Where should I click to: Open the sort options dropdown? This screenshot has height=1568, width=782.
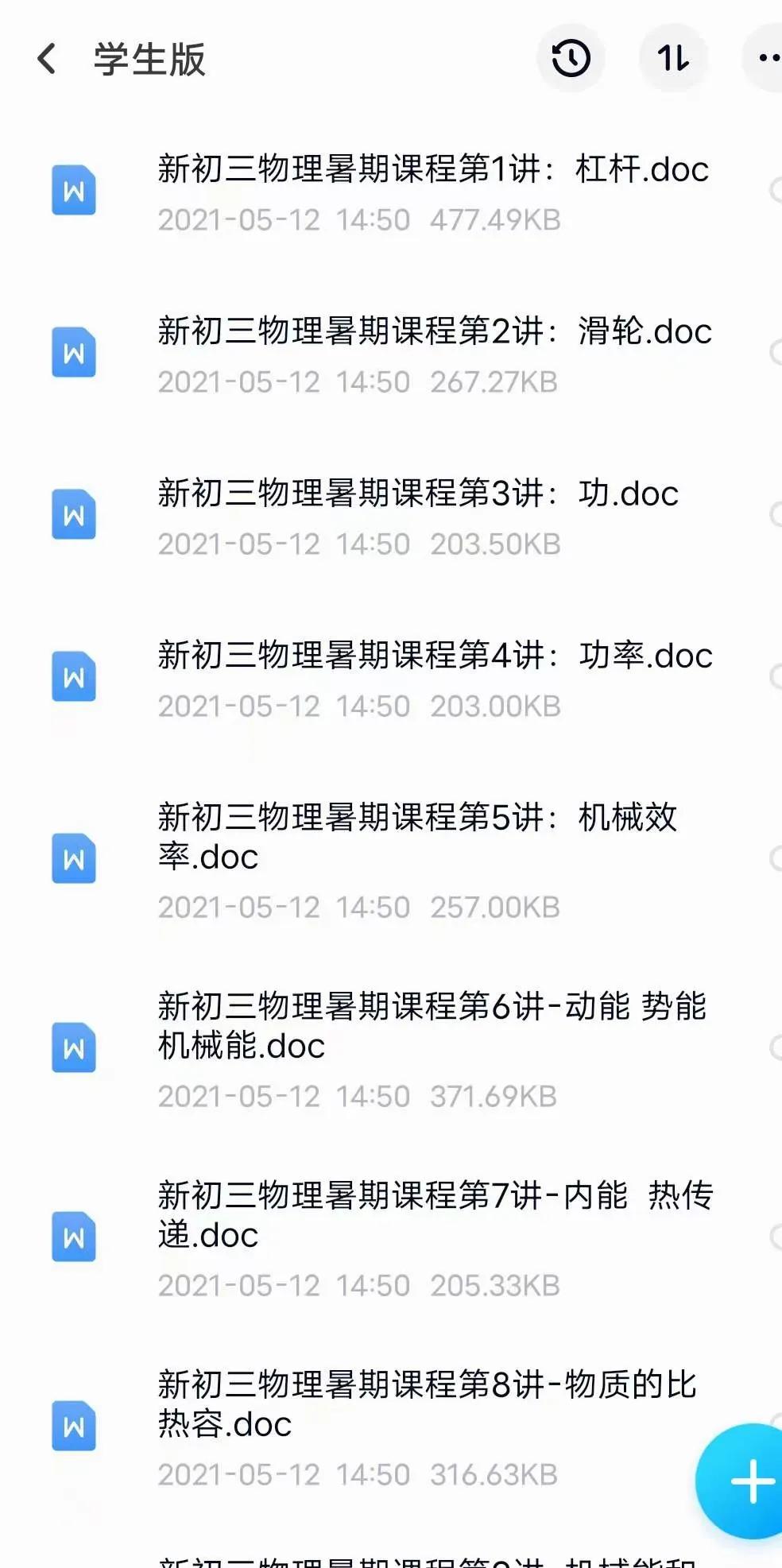pyautogui.click(x=673, y=59)
